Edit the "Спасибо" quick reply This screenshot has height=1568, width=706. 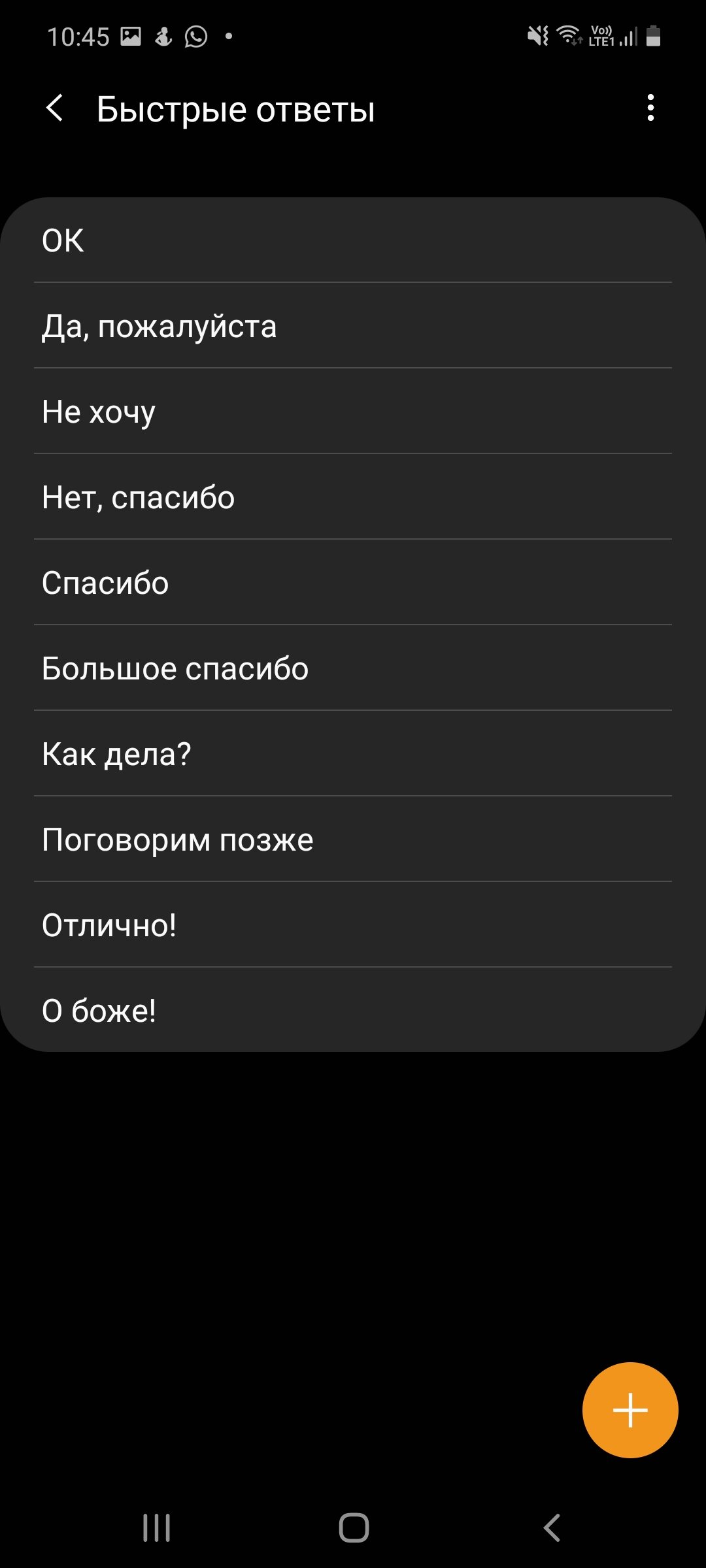click(353, 582)
